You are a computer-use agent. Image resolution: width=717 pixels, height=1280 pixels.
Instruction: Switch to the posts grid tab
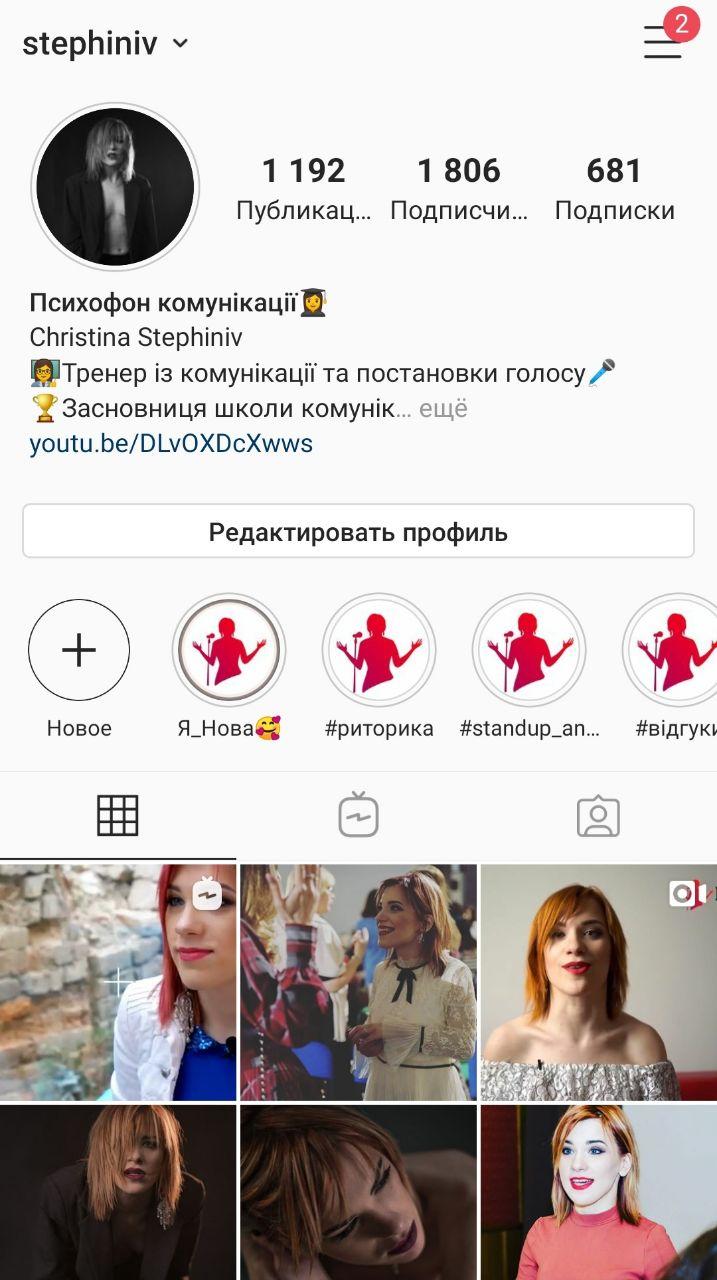click(x=118, y=816)
